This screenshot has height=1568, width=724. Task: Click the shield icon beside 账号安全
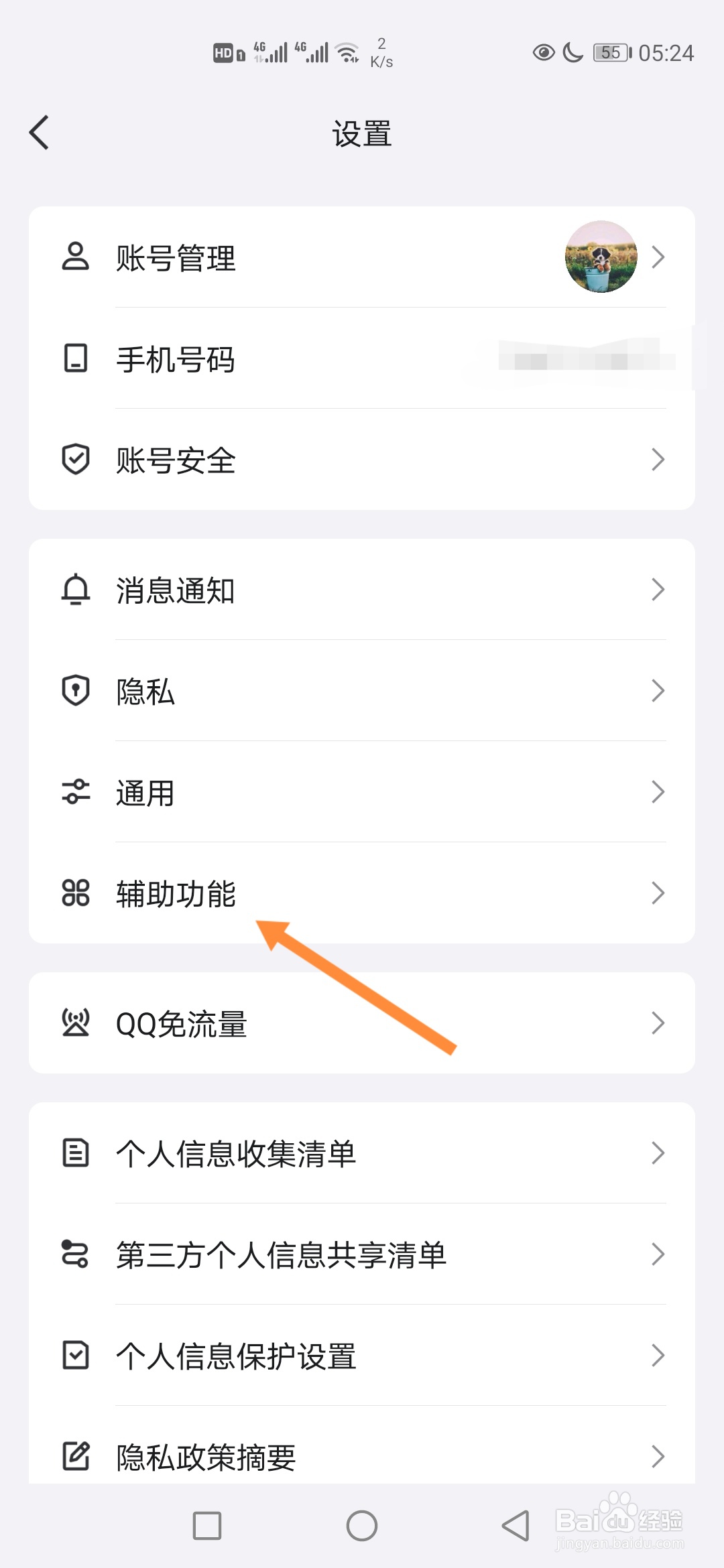click(x=76, y=458)
